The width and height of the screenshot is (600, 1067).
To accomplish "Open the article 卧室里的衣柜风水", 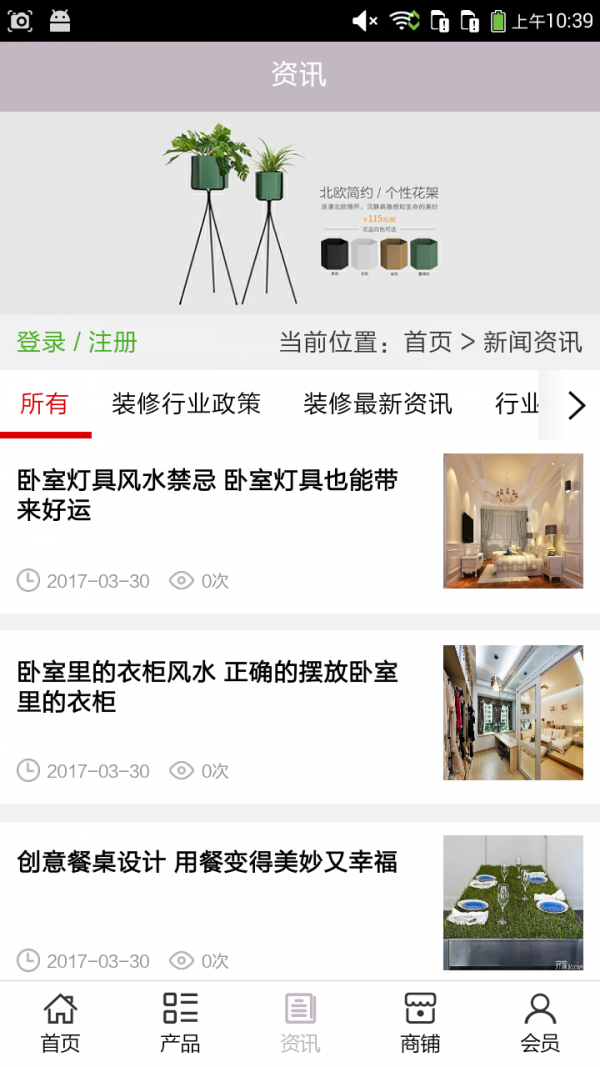I will [x=208, y=686].
